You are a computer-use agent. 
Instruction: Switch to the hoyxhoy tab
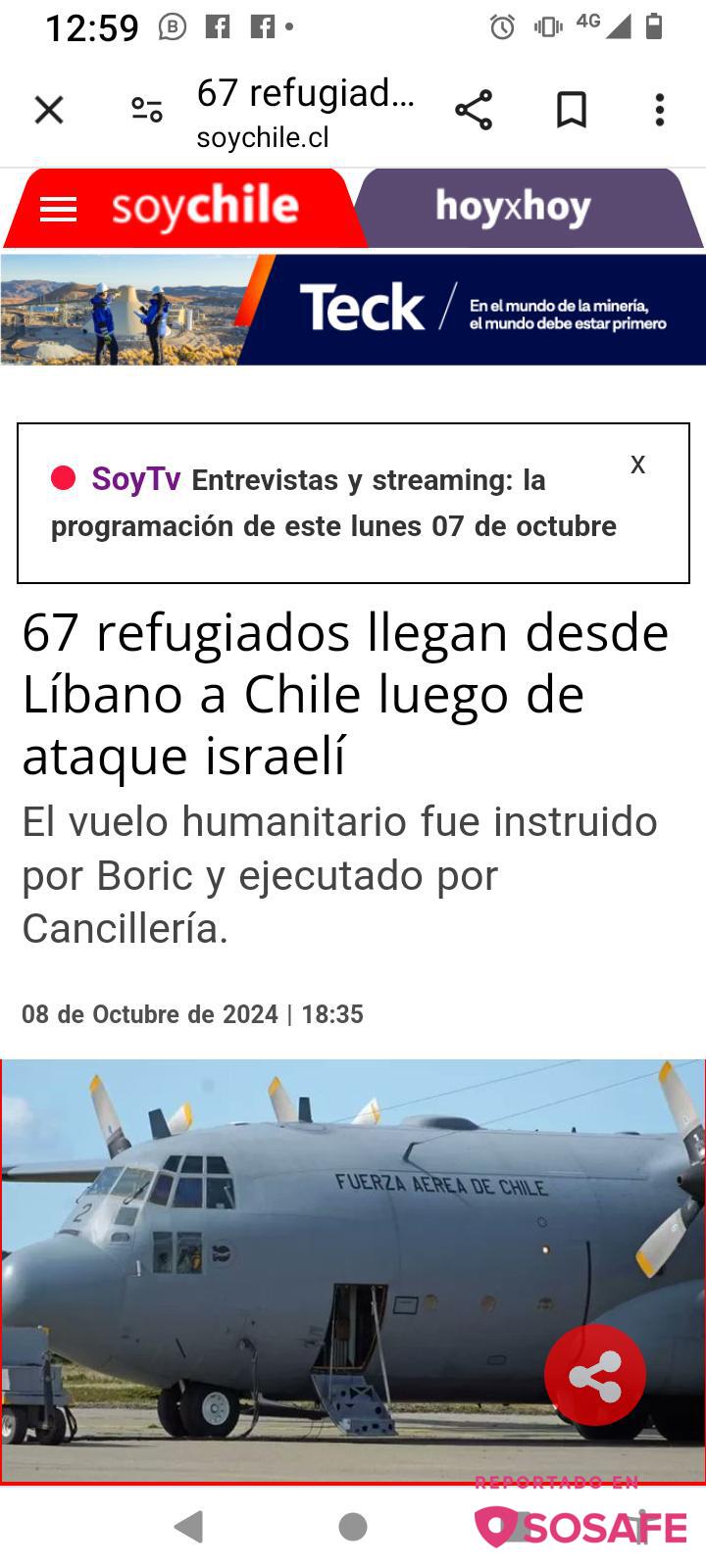(x=513, y=208)
